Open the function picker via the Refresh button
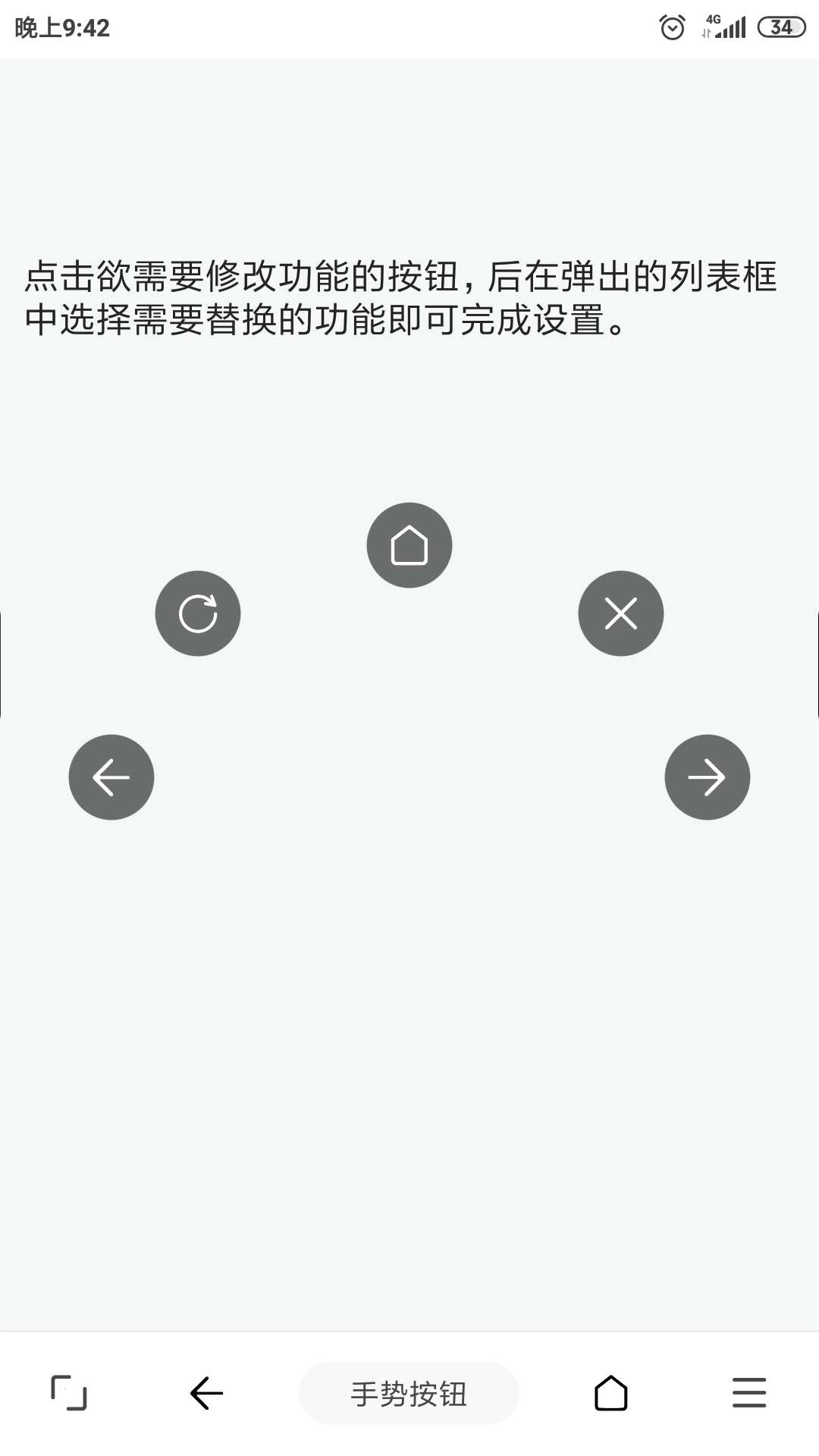Screen dimensions: 819x1456 197,613
